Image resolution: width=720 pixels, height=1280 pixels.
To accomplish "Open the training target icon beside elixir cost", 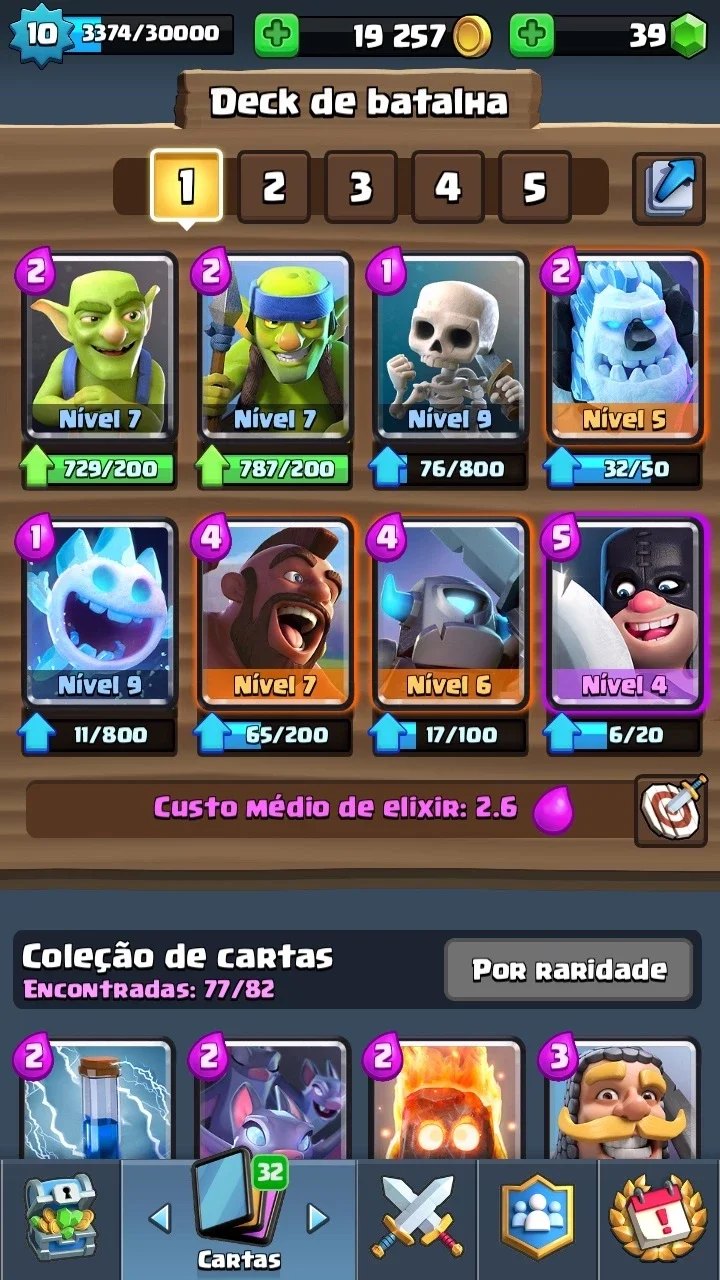I will point(671,809).
